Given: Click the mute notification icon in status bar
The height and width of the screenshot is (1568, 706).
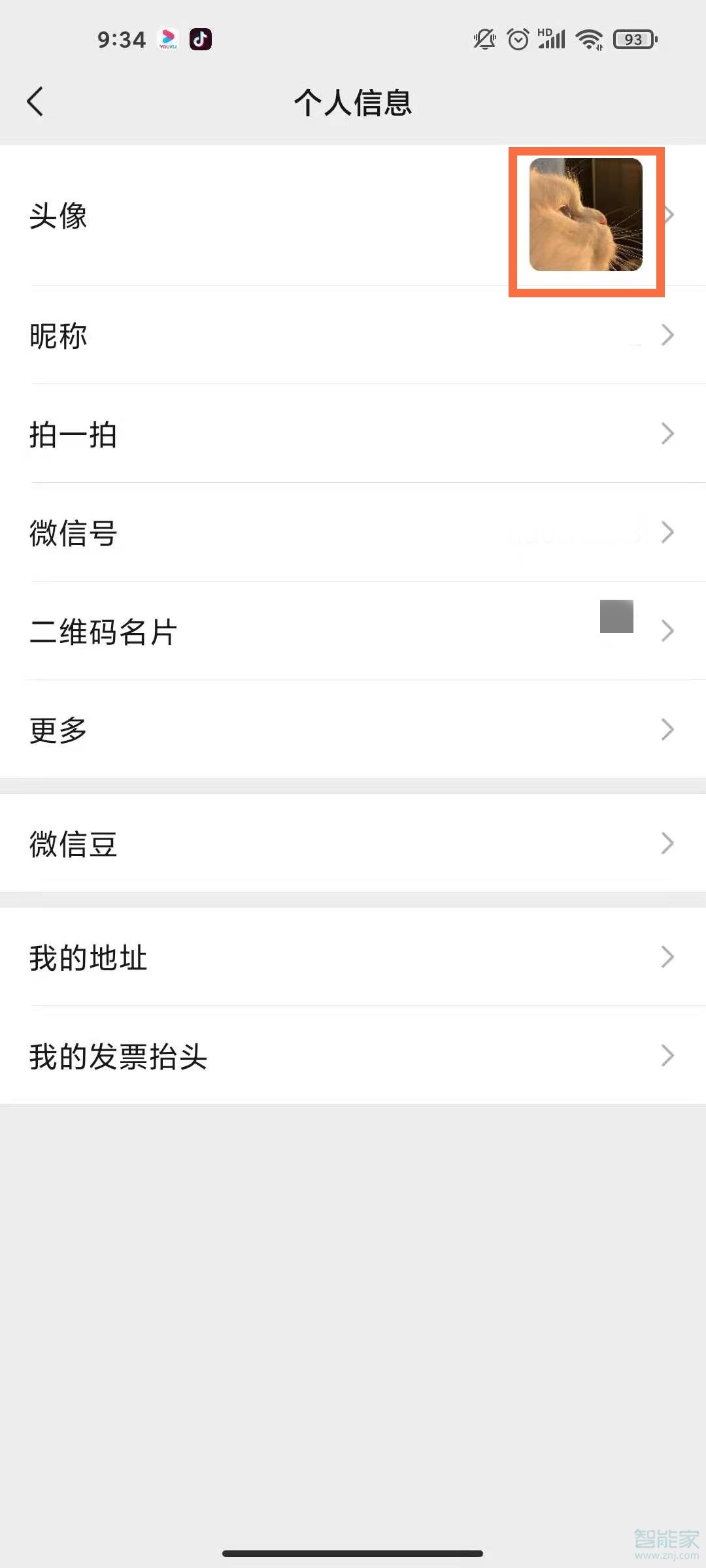Looking at the screenshot, I should coord(484,39).
